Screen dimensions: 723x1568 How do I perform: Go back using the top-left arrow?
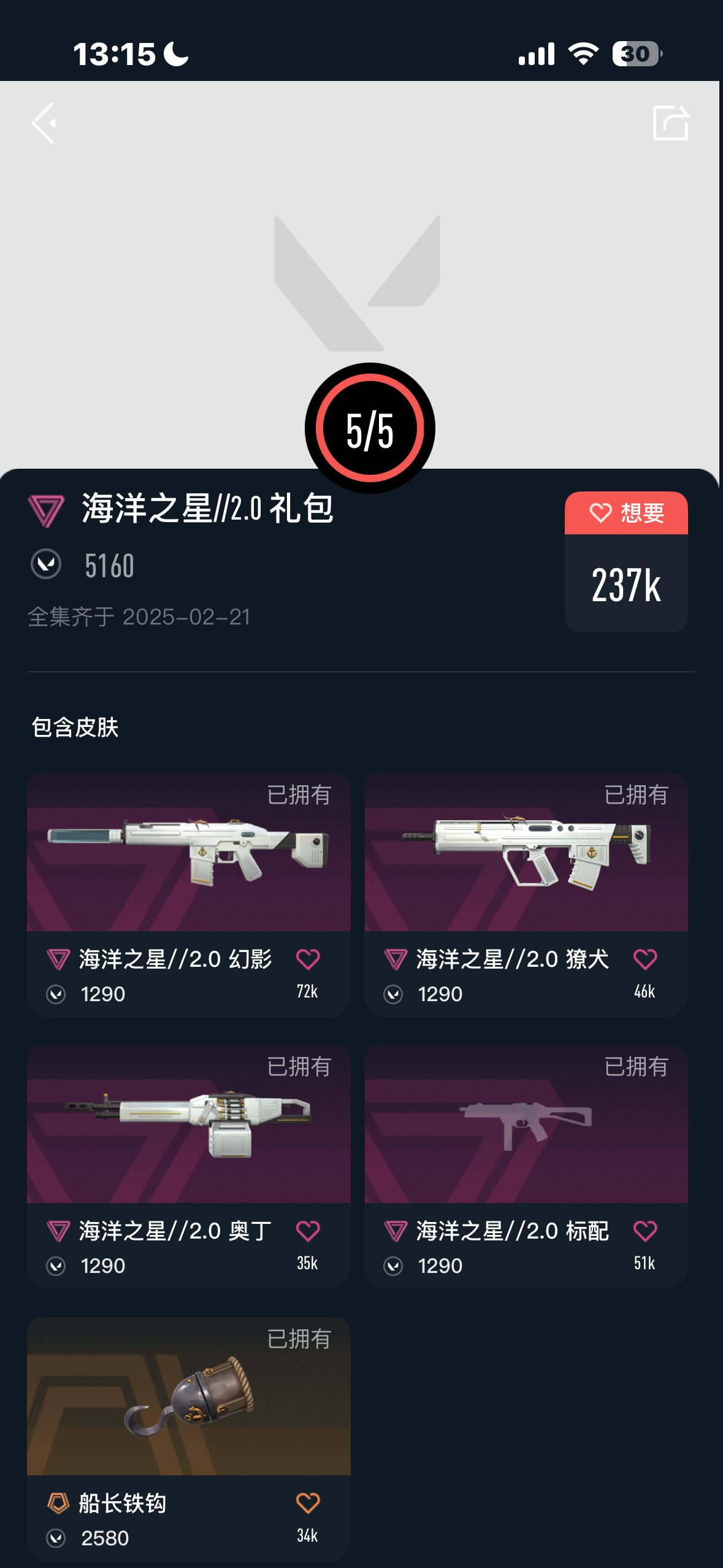click(44, 123)
